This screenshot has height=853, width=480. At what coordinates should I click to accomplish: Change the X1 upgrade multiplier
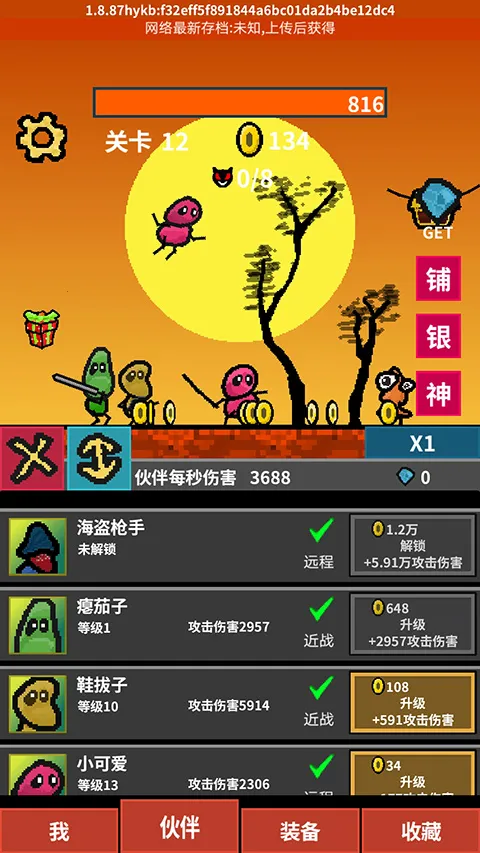(x=422, y=443)
